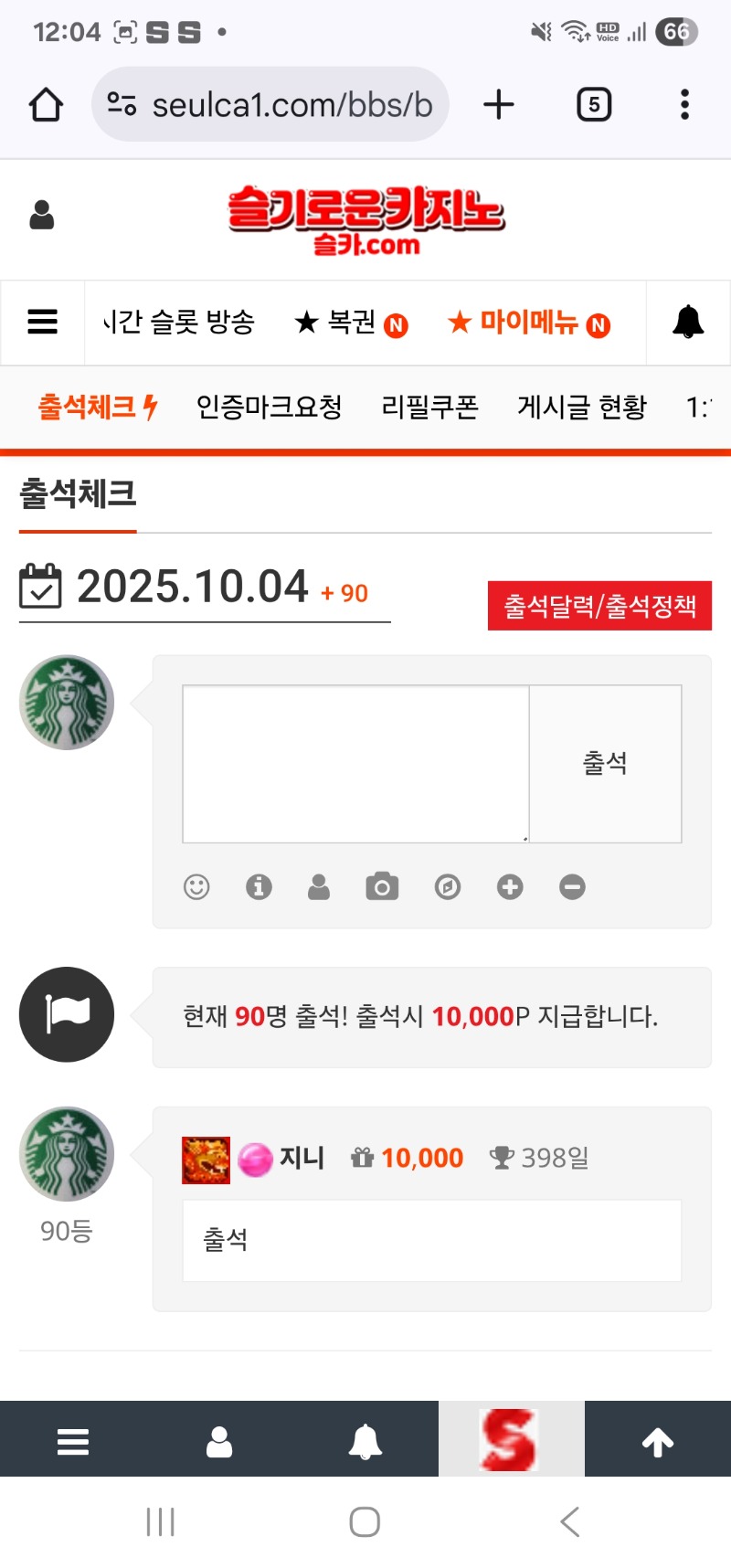Open the browser overflow menu
Image resolution: width=731 pixels, height=1568 pixels.
pos(684,105)
